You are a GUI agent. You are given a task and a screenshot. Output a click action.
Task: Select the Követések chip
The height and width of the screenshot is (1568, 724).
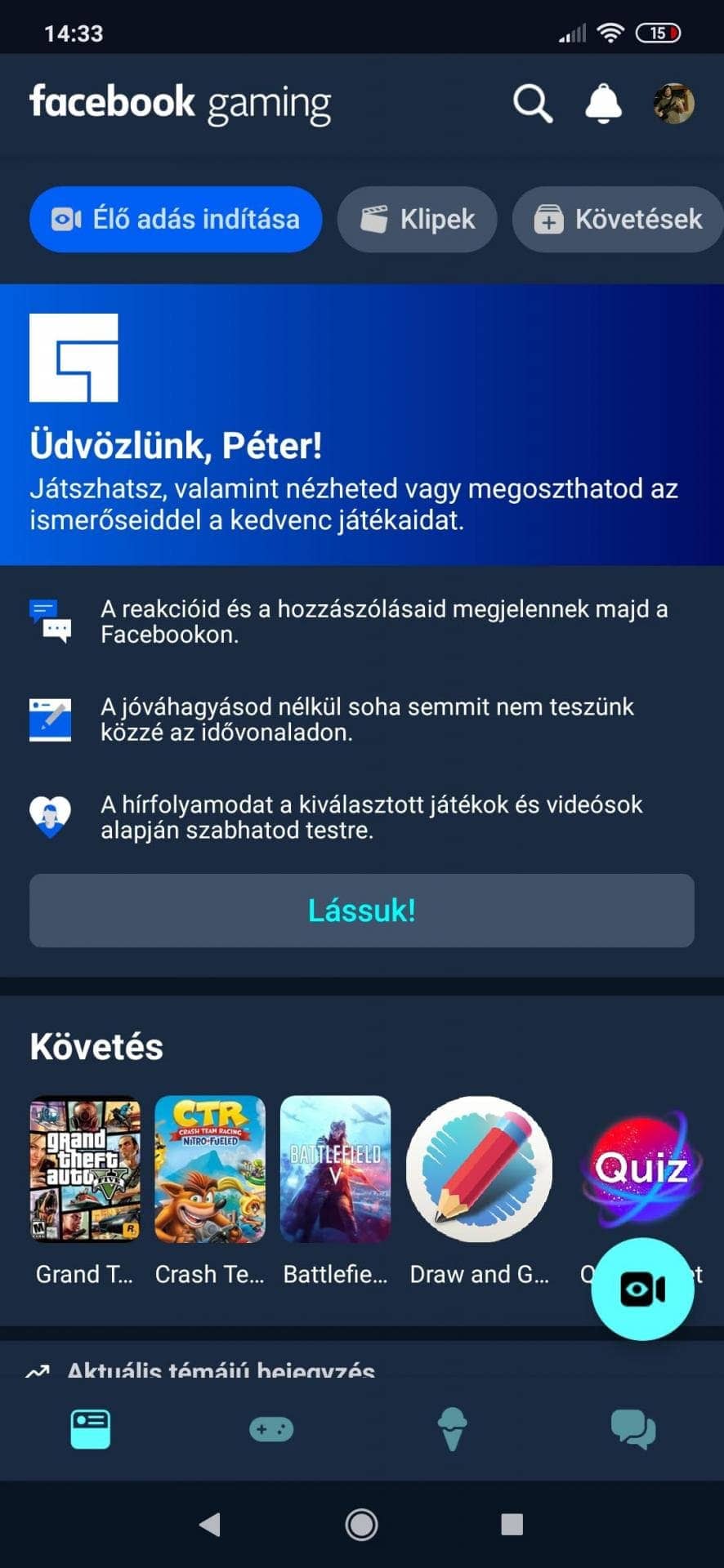pos(619,219)
